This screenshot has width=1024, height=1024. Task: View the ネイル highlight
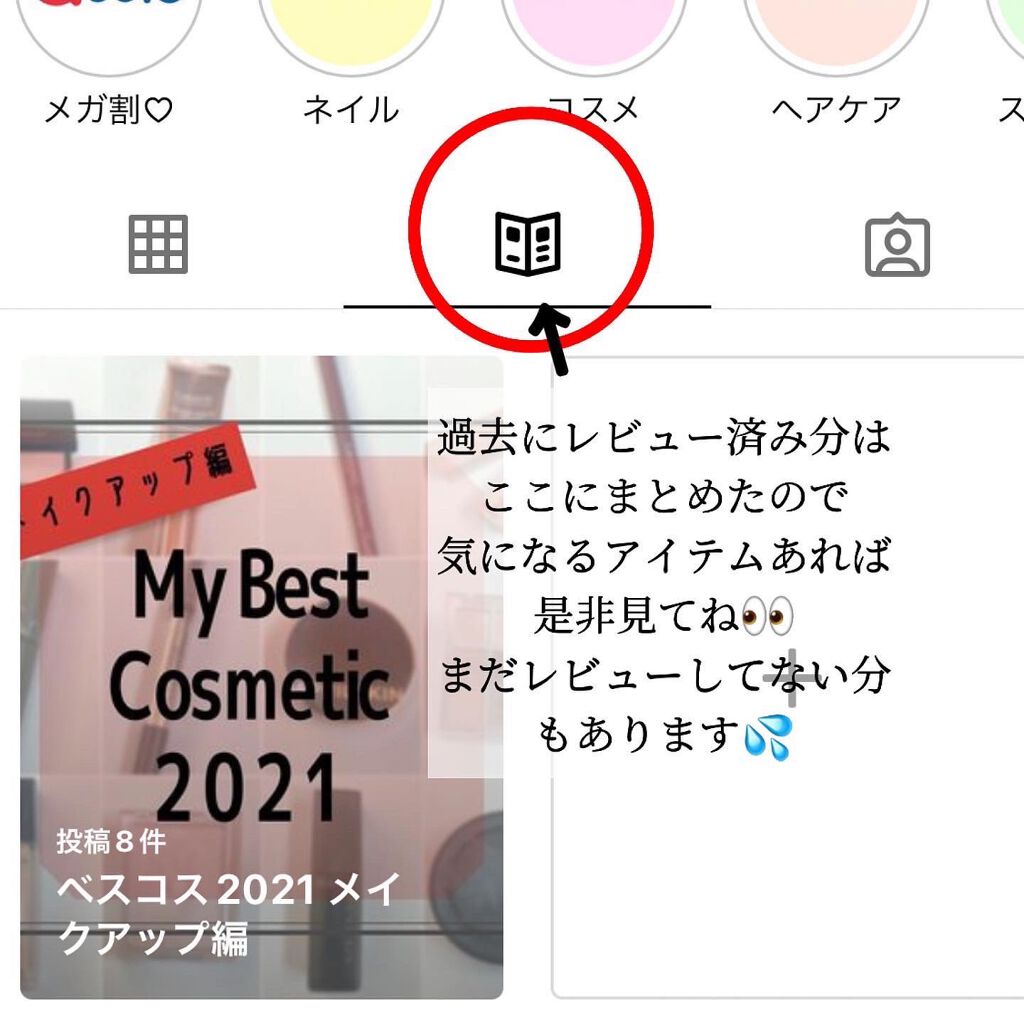click(350, 30)
